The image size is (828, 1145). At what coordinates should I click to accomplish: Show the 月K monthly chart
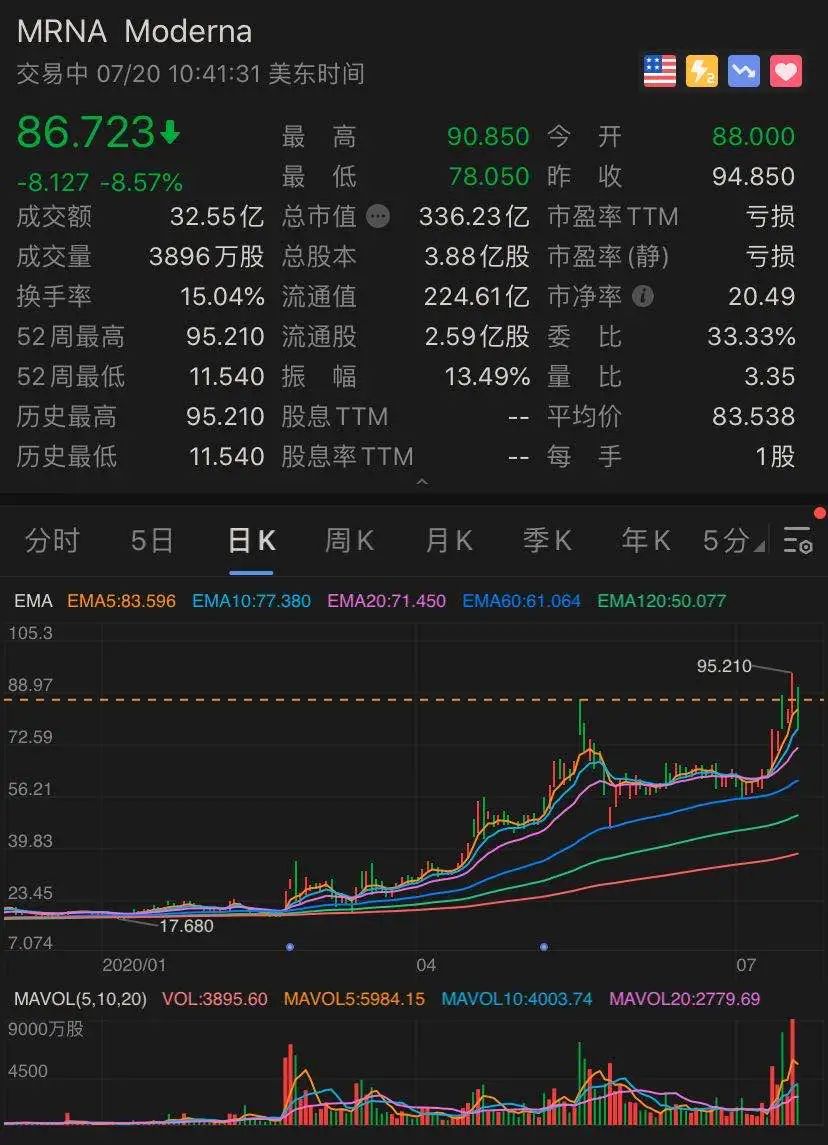[449, 541]
